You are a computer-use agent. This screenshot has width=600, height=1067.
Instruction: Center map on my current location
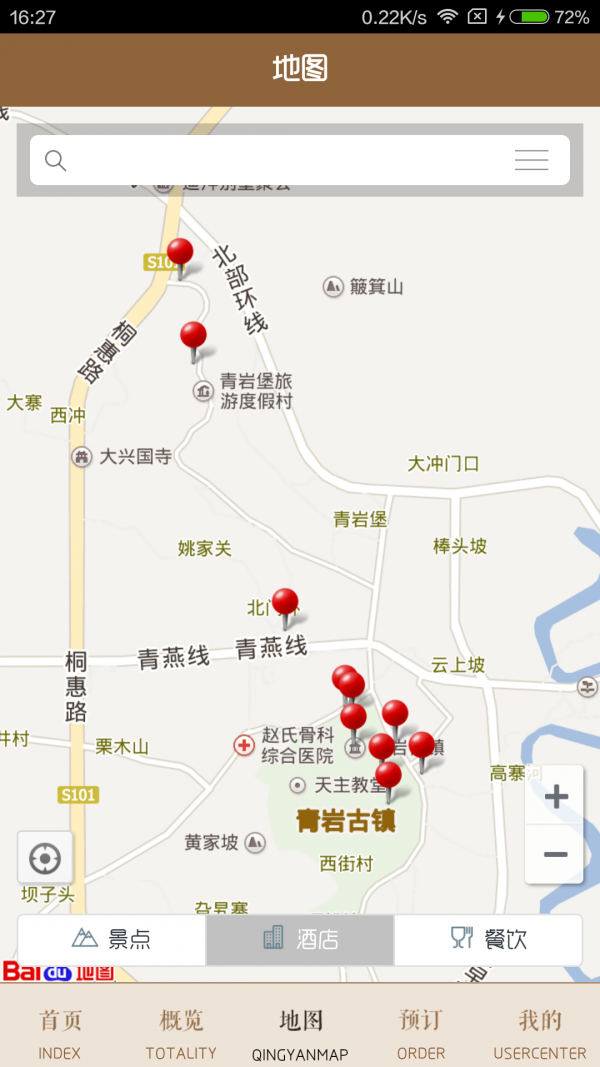pos(45,858)
